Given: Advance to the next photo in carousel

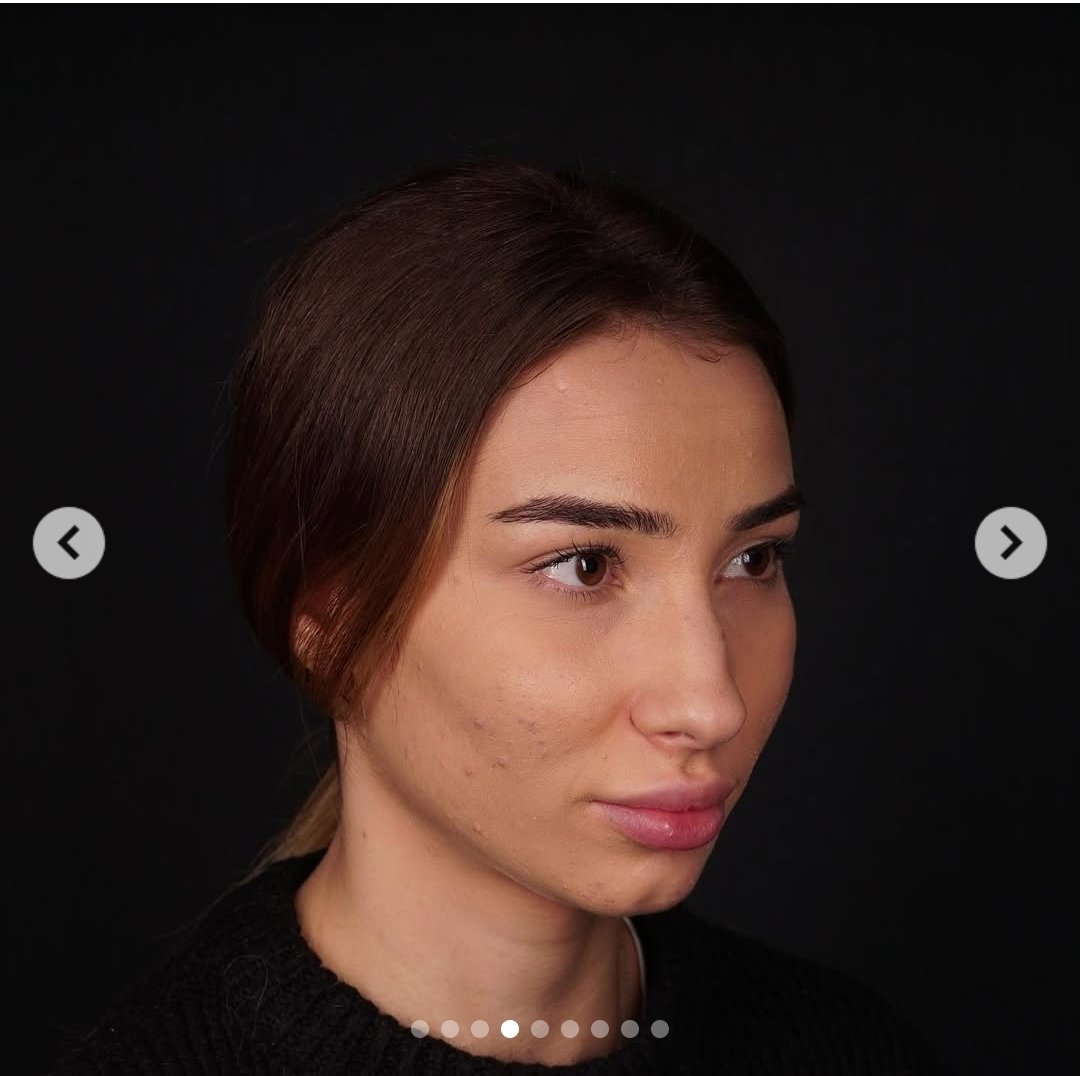Looking at the screenshot, I should (1010, 543).
